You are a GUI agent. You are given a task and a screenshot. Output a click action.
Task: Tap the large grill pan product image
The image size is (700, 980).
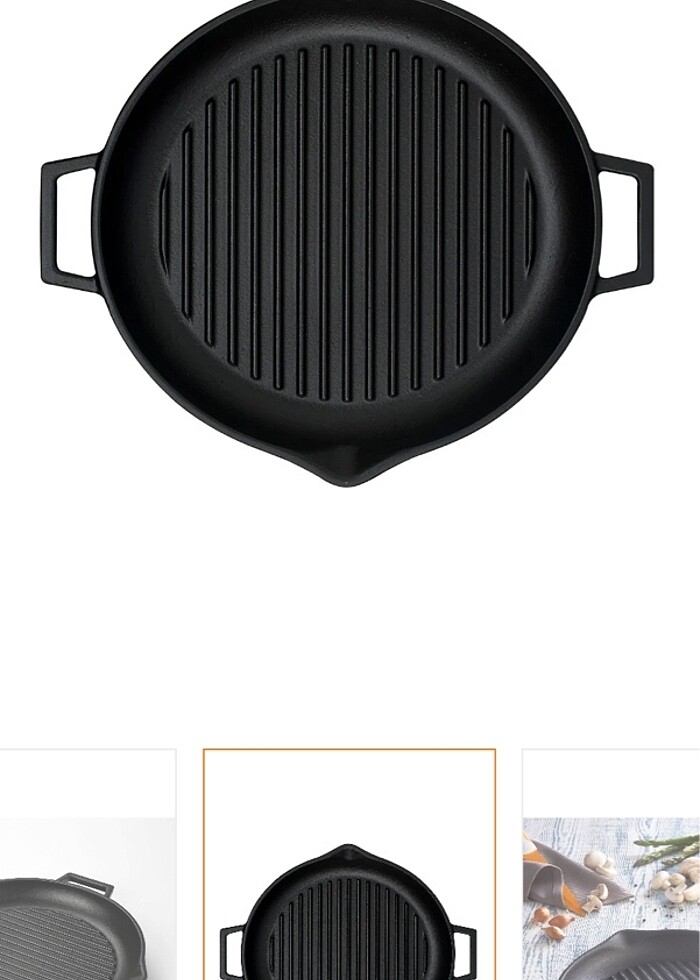(x=347, y=240)
